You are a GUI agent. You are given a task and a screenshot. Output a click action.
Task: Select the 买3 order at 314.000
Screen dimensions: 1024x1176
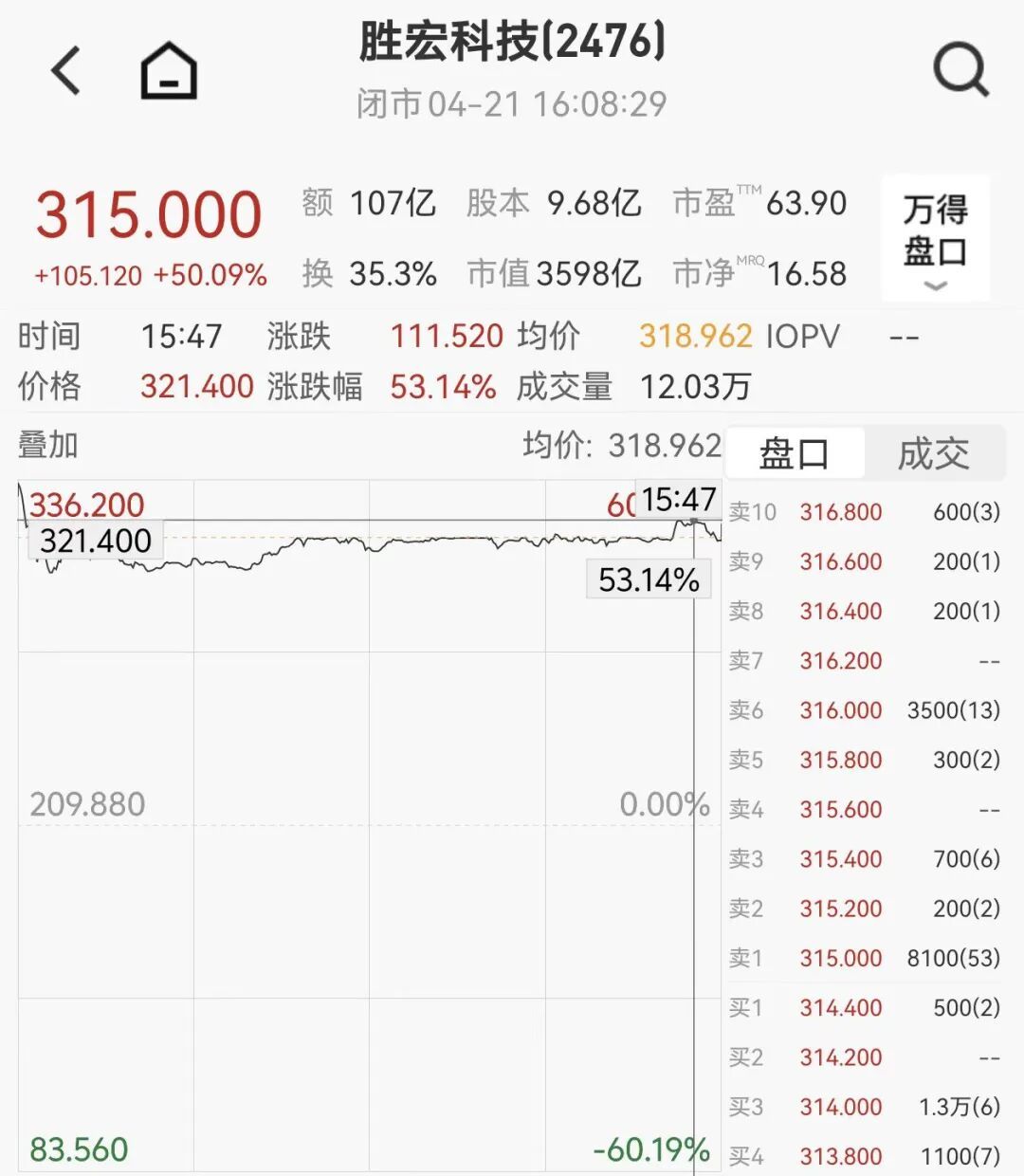coord(863,1106)
